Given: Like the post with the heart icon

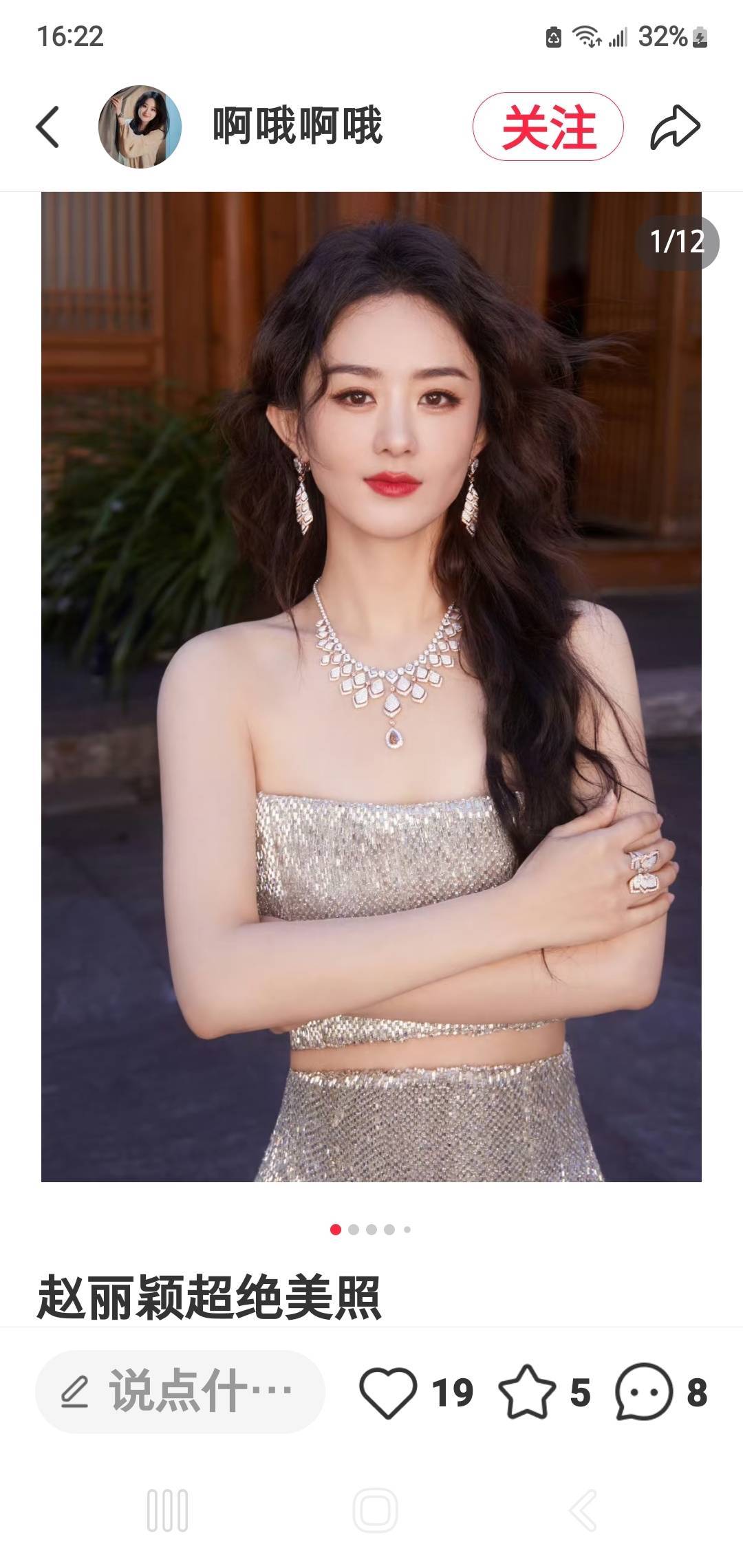Looking at the screenshot, I should pos(388,1393).
